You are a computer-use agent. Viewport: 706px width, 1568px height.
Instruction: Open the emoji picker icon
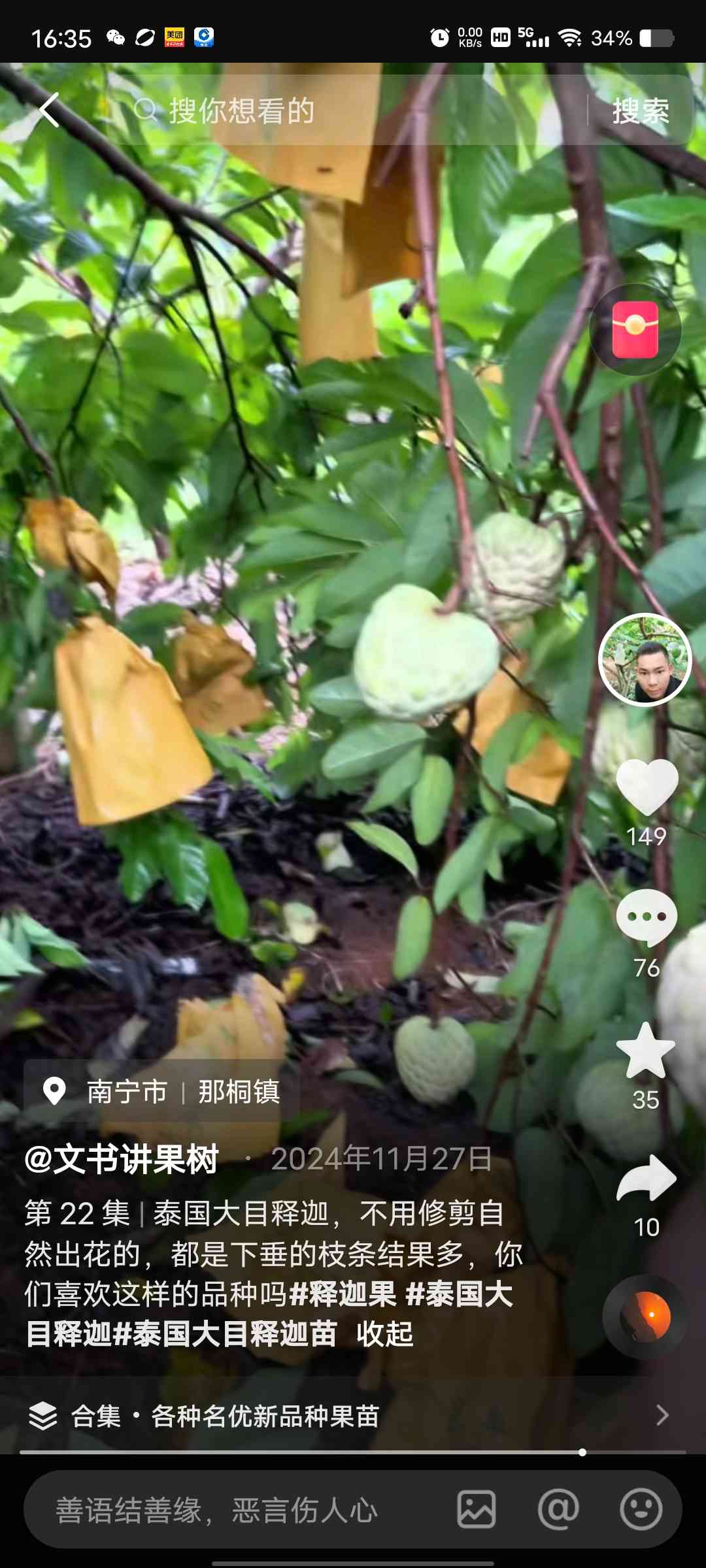[x=641, y=1510]
